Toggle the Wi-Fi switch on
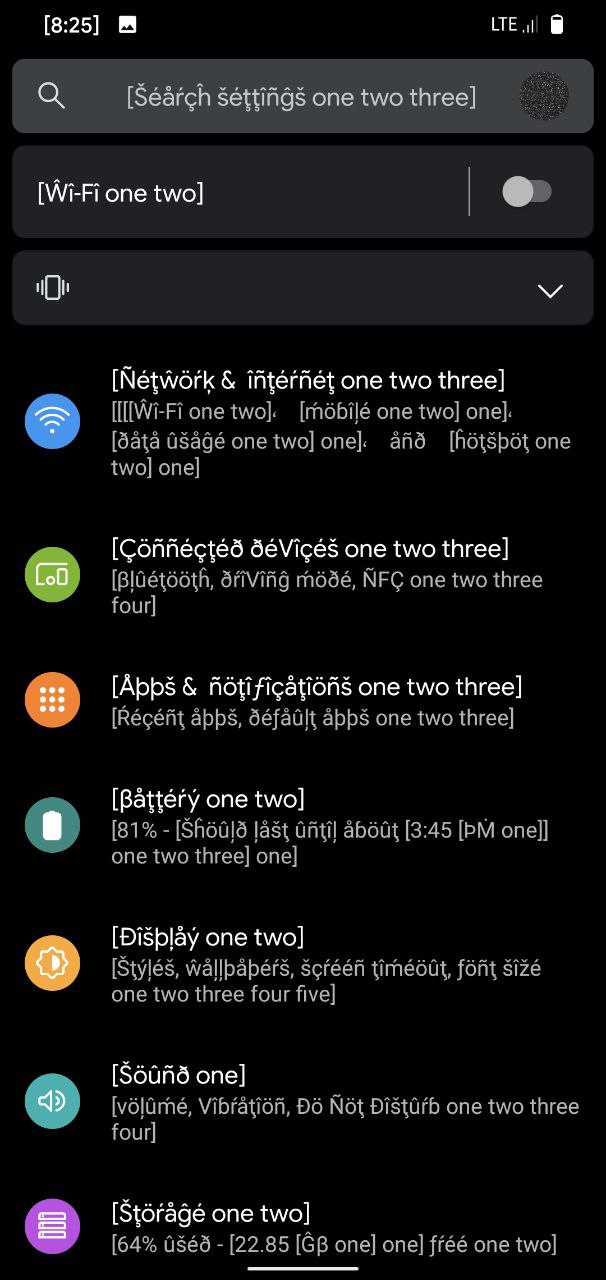This screenshot has width=606, height=1280. 527,192
